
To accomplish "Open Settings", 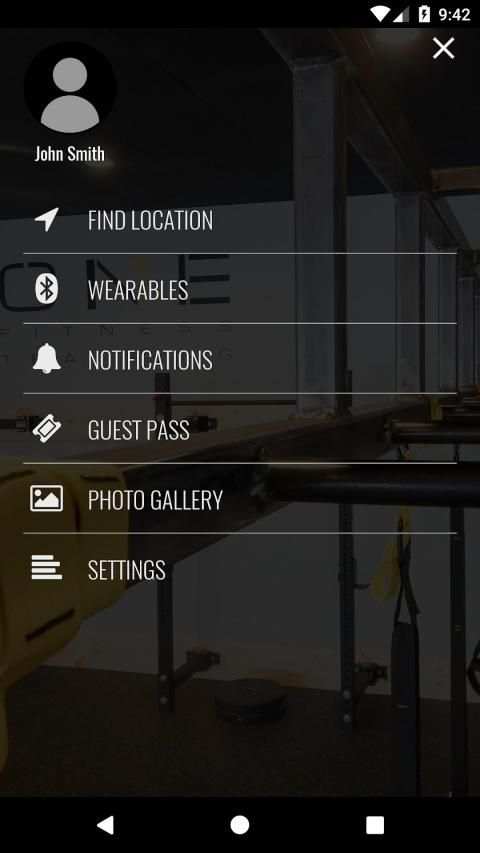I will click(240, 569).
